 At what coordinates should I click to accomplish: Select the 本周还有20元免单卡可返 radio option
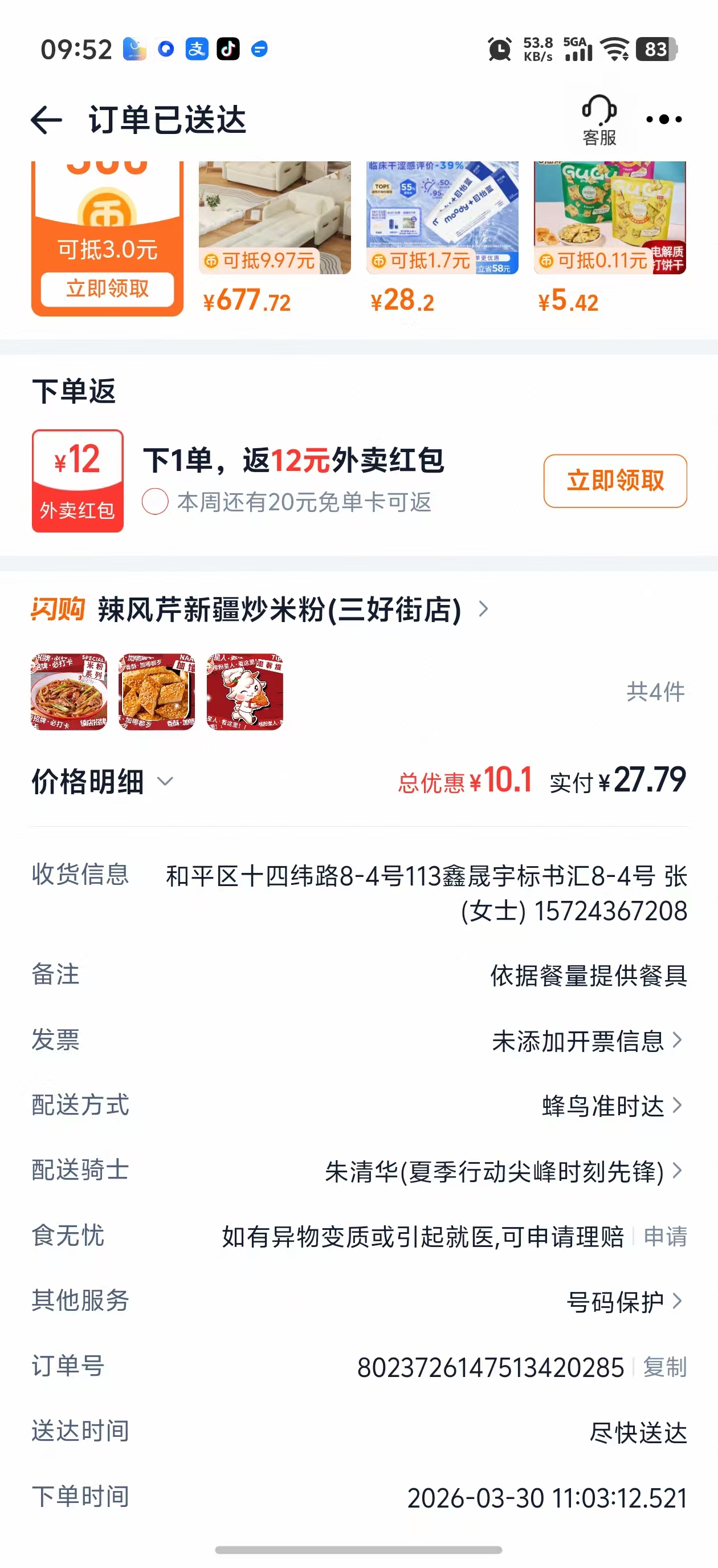click(155, 502)
